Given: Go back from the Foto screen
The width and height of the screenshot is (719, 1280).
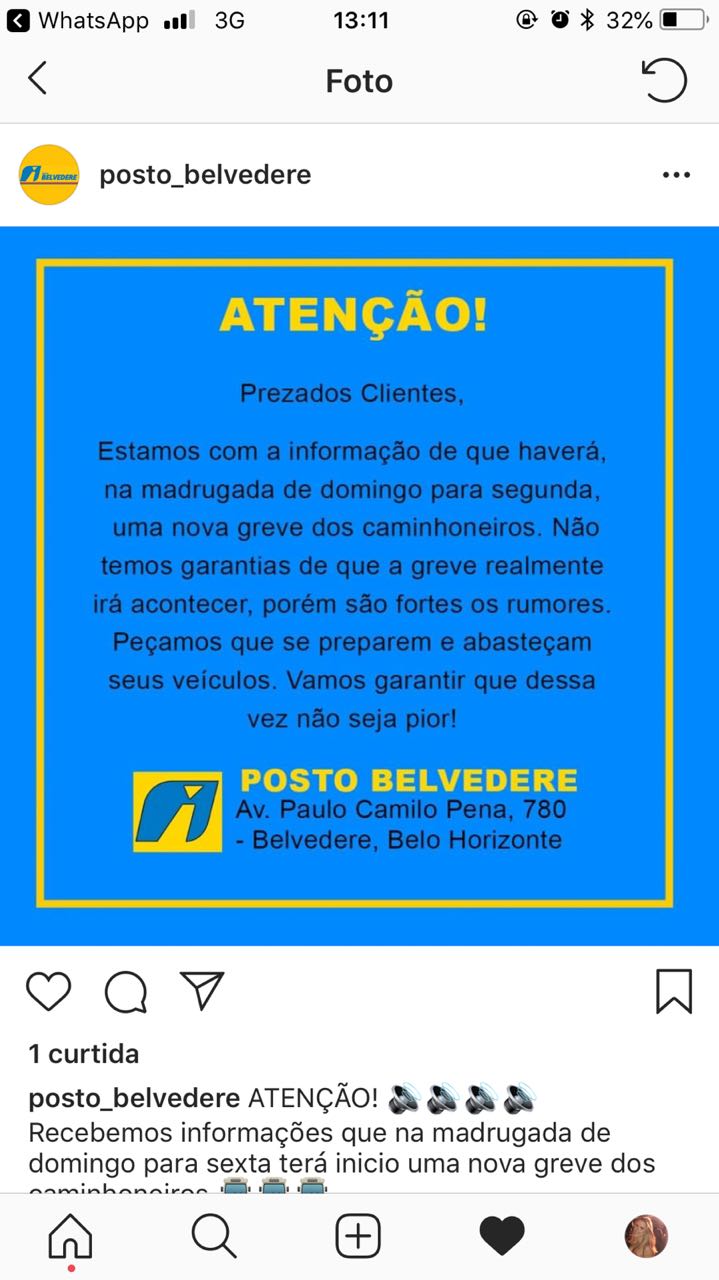Looking at the screenshot, I should (x=37, y=79).
